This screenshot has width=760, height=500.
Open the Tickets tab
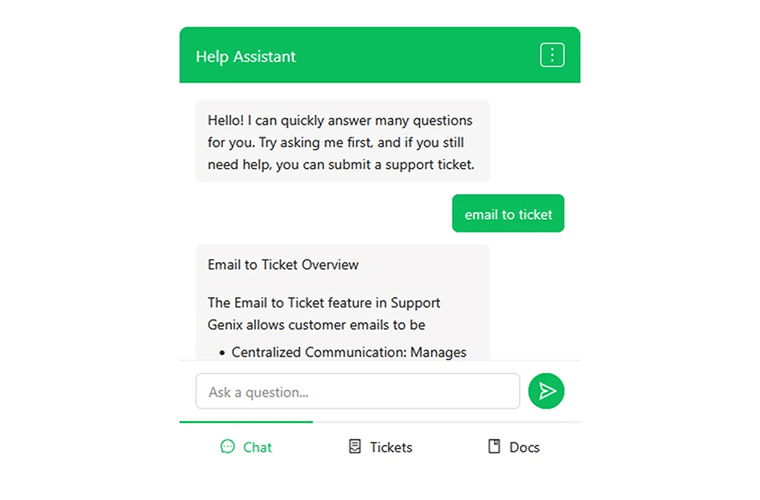coord(380,447)
